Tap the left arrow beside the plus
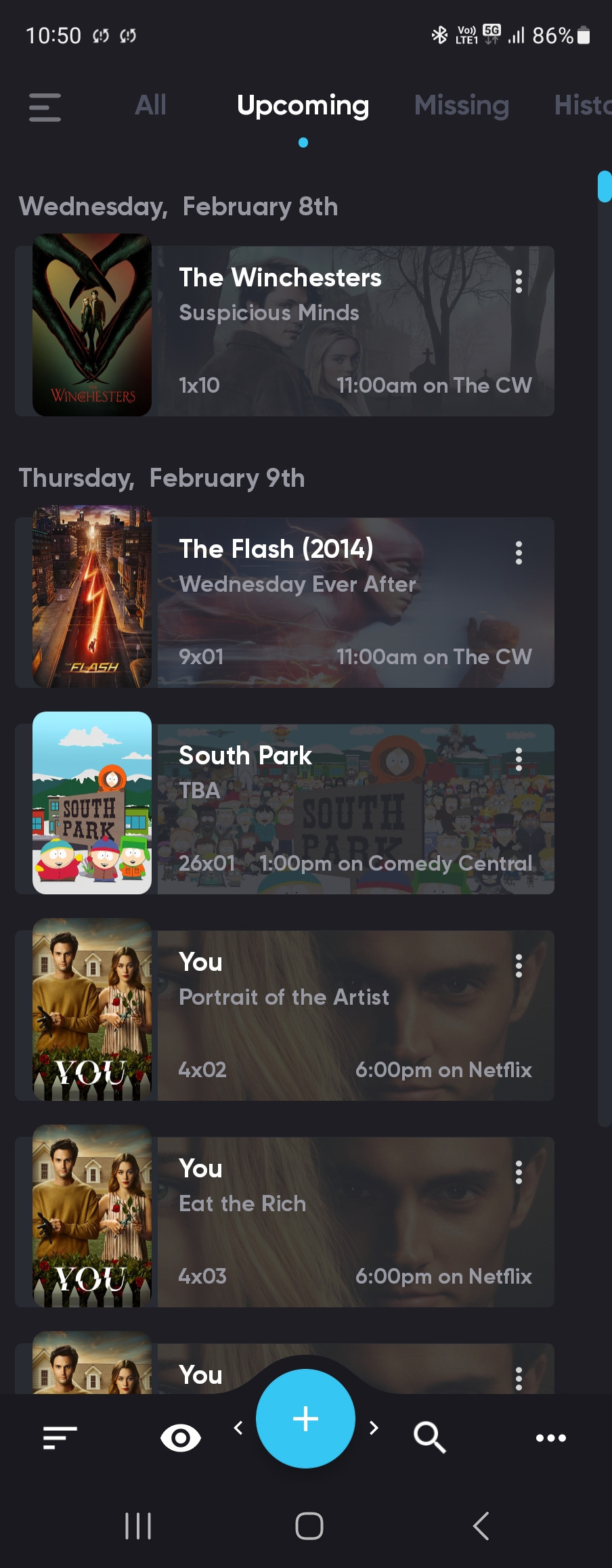 tap(238, 1428)
